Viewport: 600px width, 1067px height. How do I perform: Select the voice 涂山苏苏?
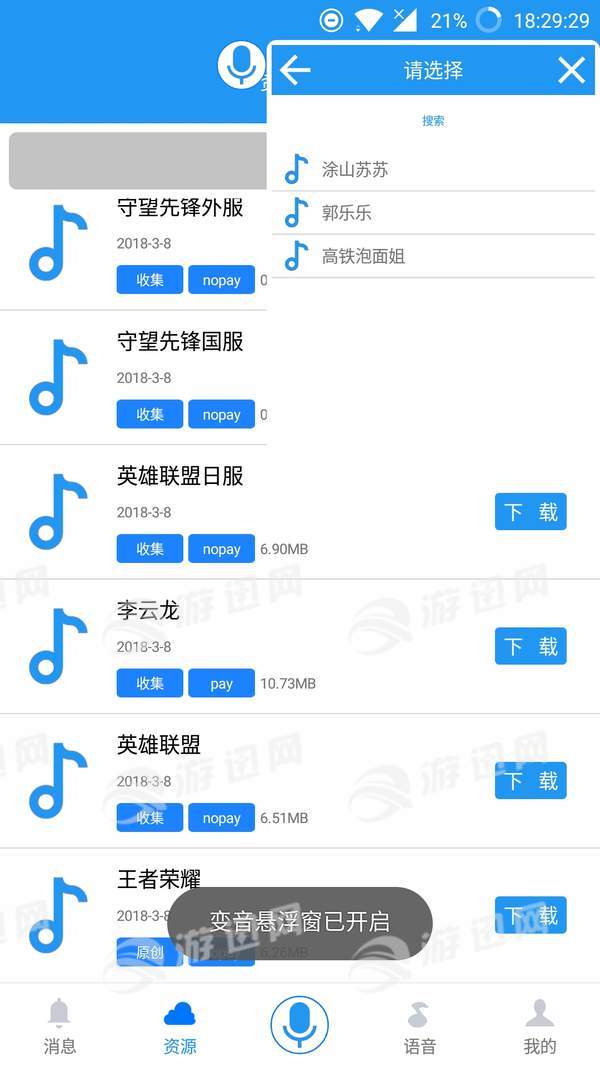coord(355,170)
